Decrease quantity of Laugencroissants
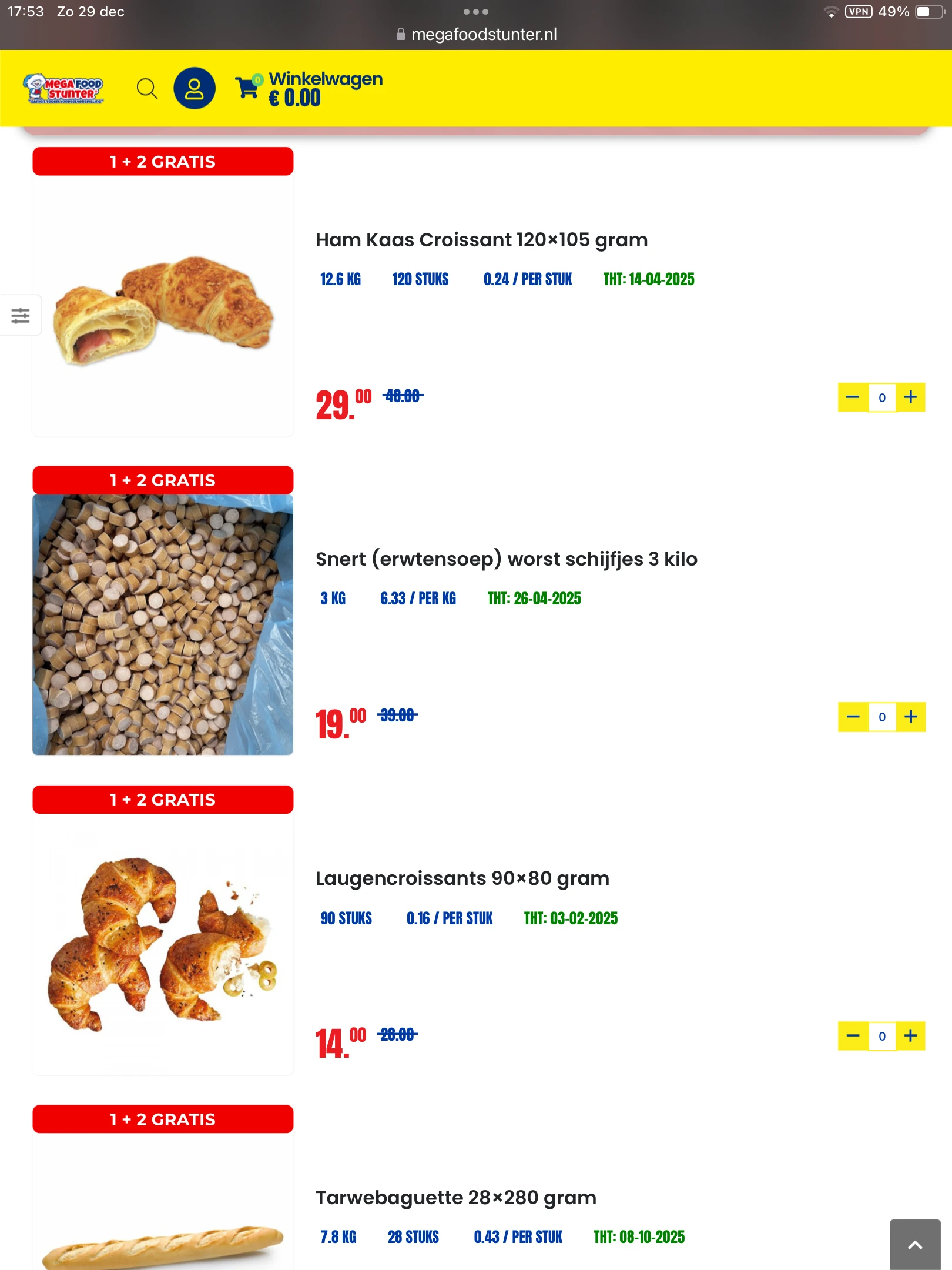The width and height of the screenshot is (952, 1270). click(853, 1036)
